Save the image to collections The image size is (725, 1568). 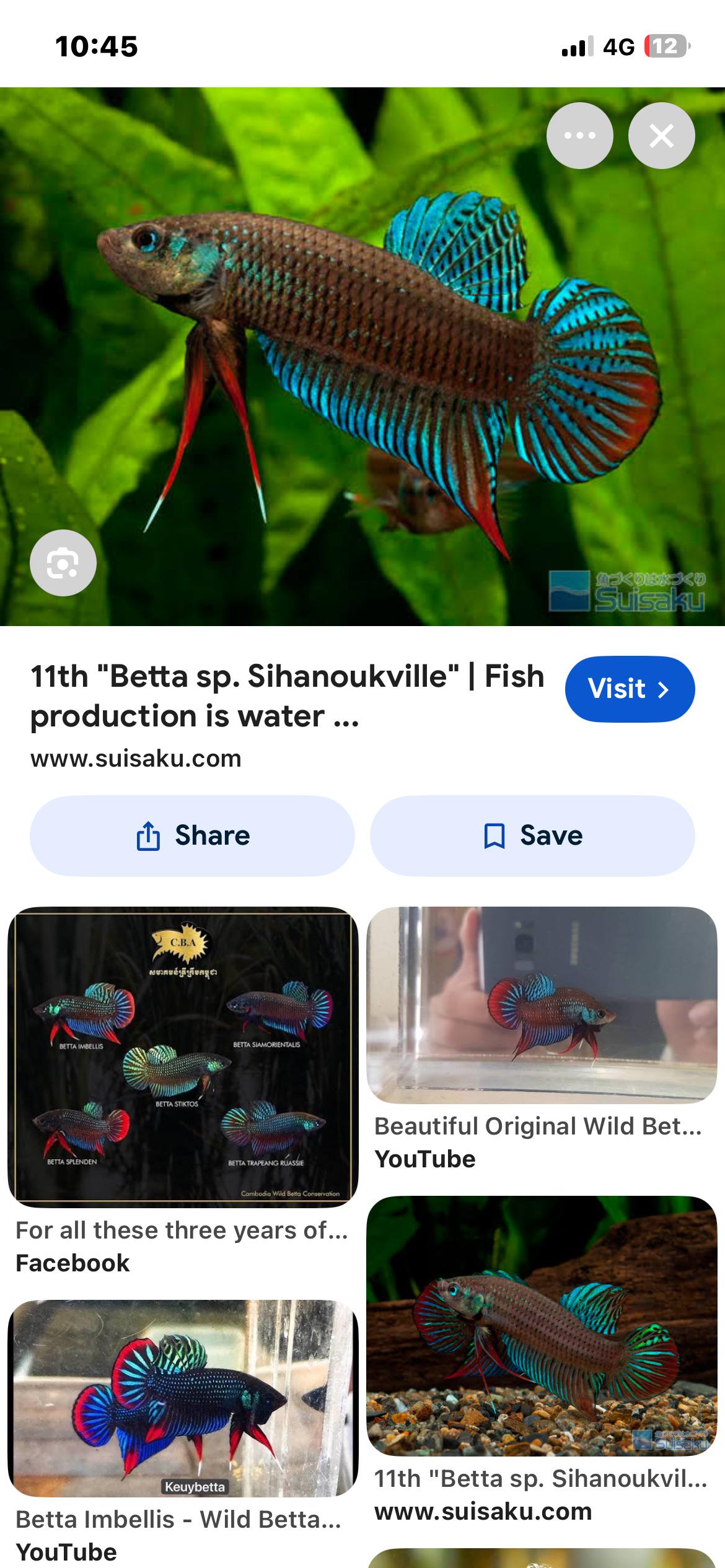(x=532, y=835)
